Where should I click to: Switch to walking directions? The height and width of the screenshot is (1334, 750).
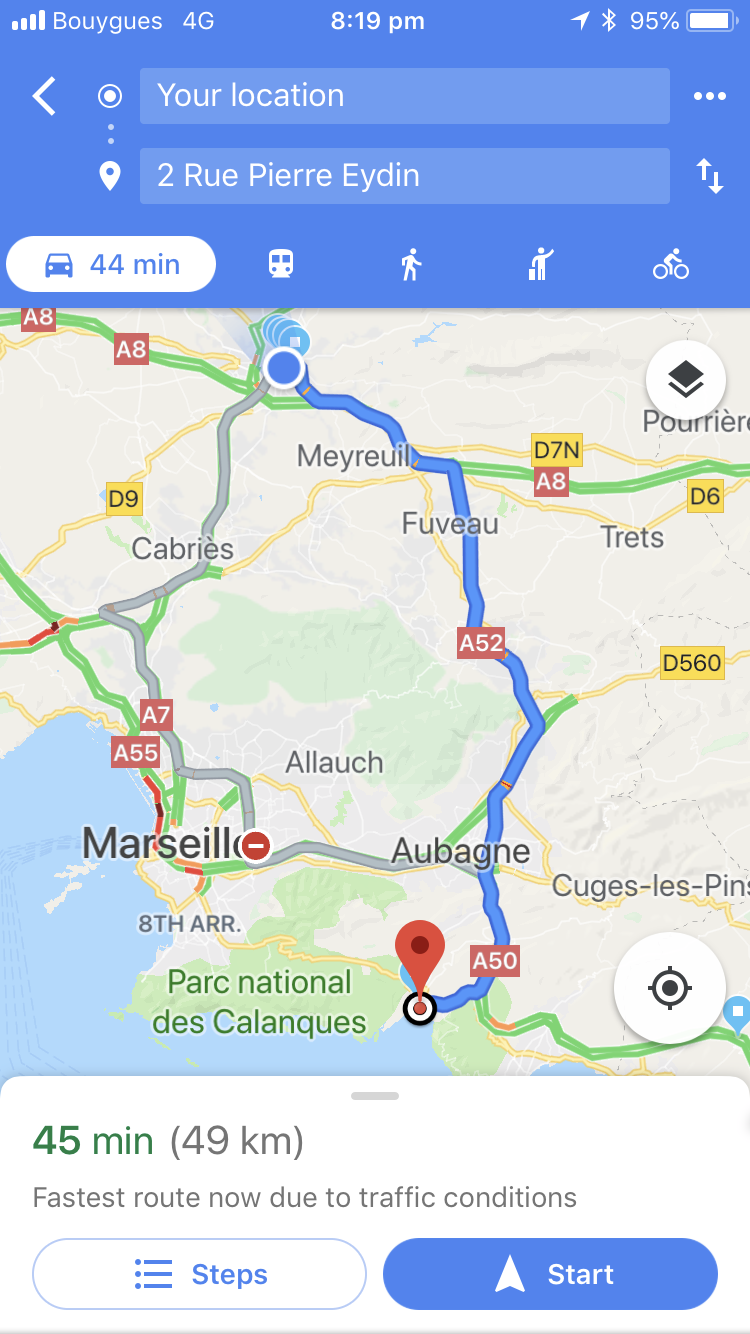pos(410,265)
